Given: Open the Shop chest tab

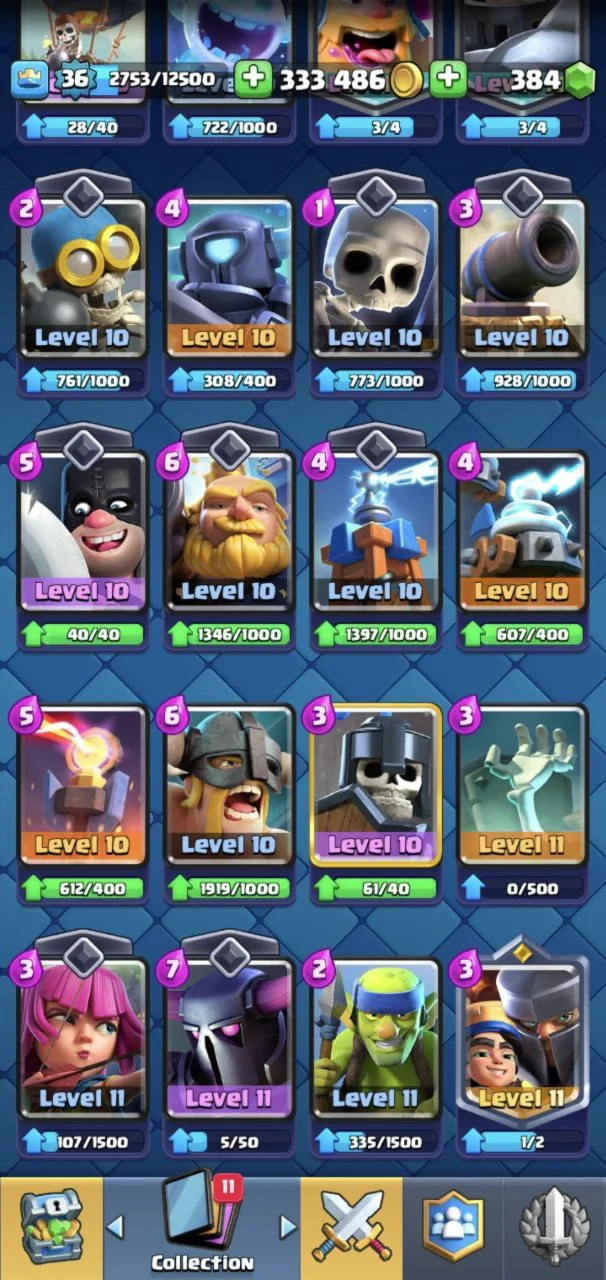Looking at the screenshot, I should tap(50, 1227).
